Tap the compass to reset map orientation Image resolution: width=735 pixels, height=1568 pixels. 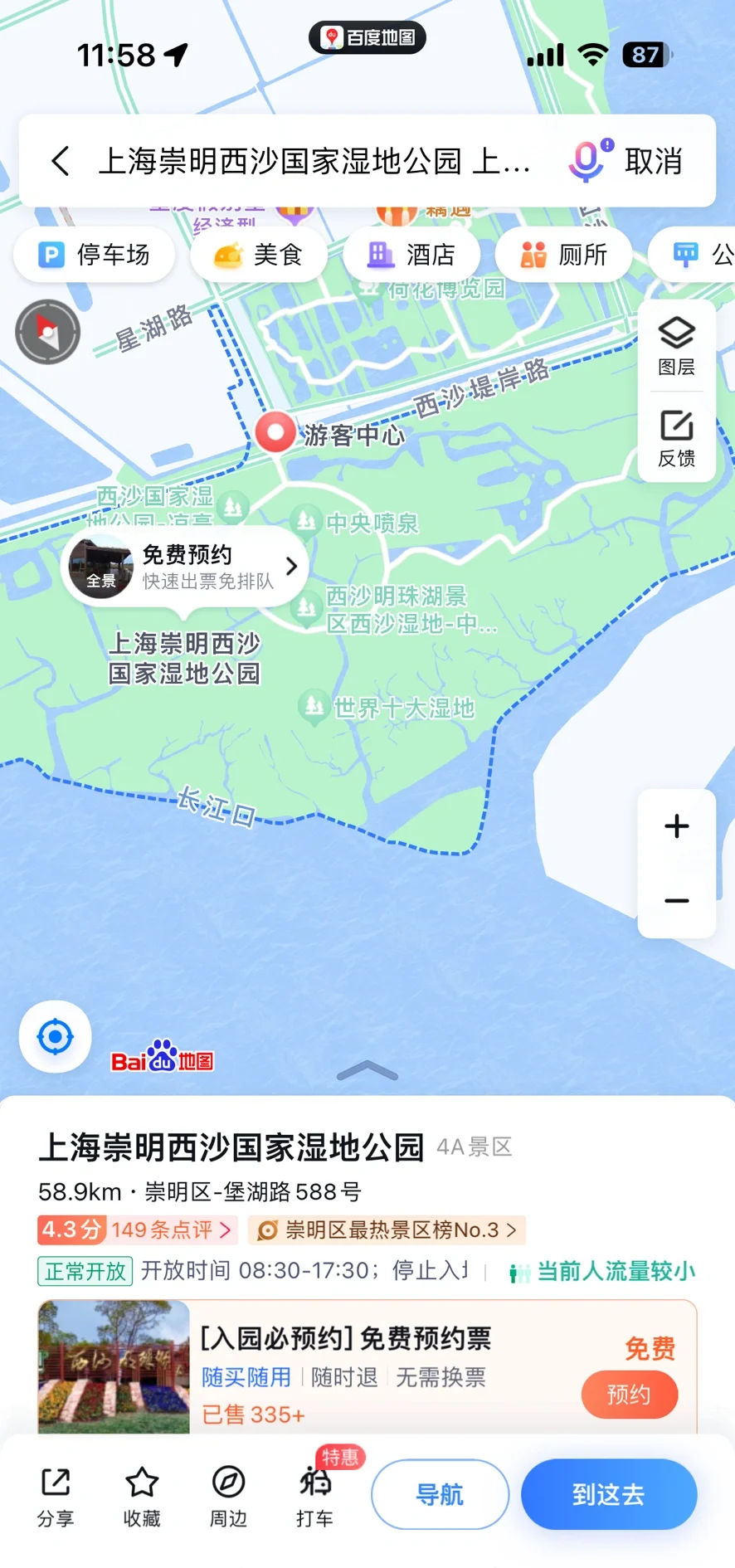pyautogui.click(x=47, y=331)
